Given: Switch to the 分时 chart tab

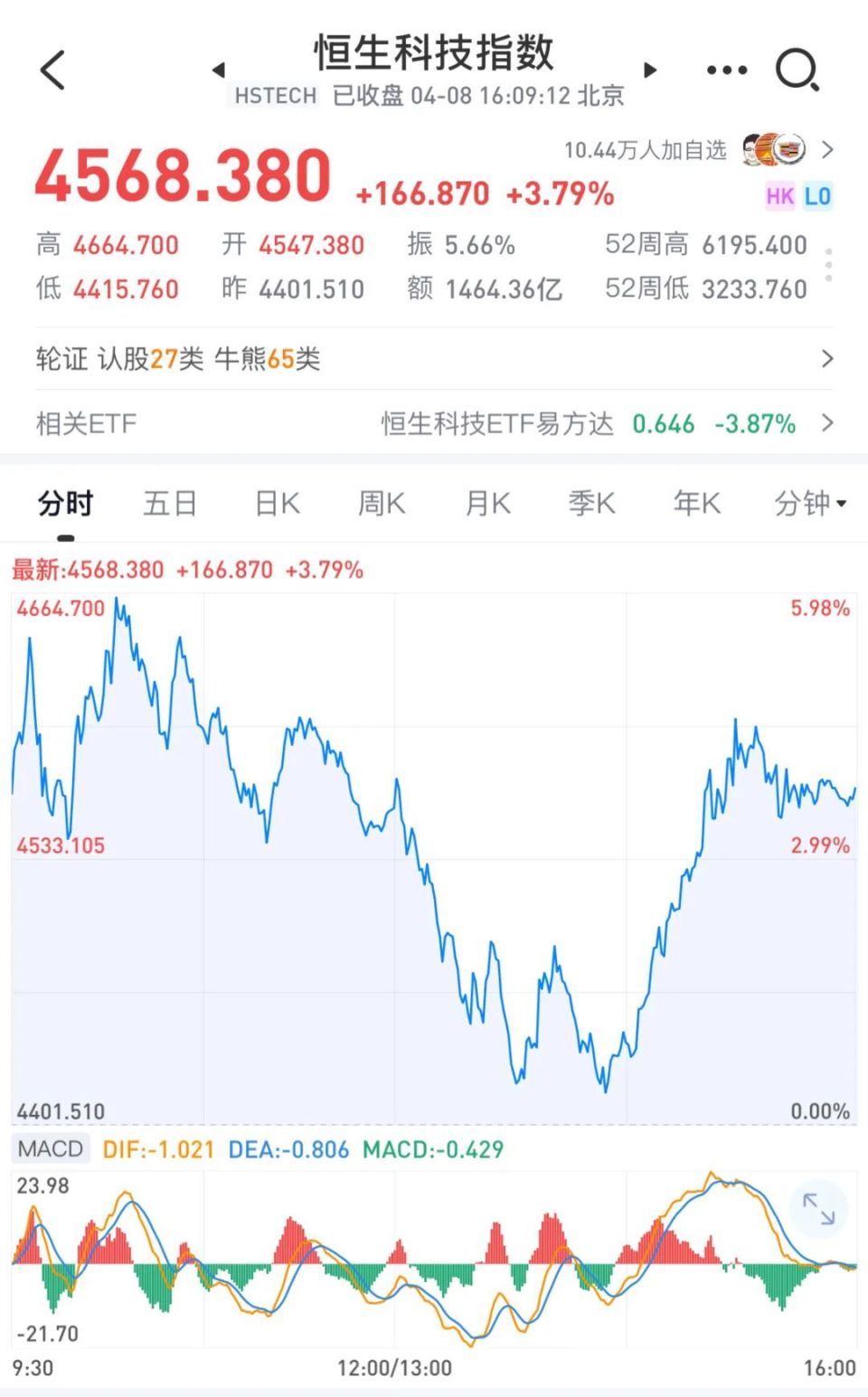Looking at the screenshot, I should [x=65, y=503].
